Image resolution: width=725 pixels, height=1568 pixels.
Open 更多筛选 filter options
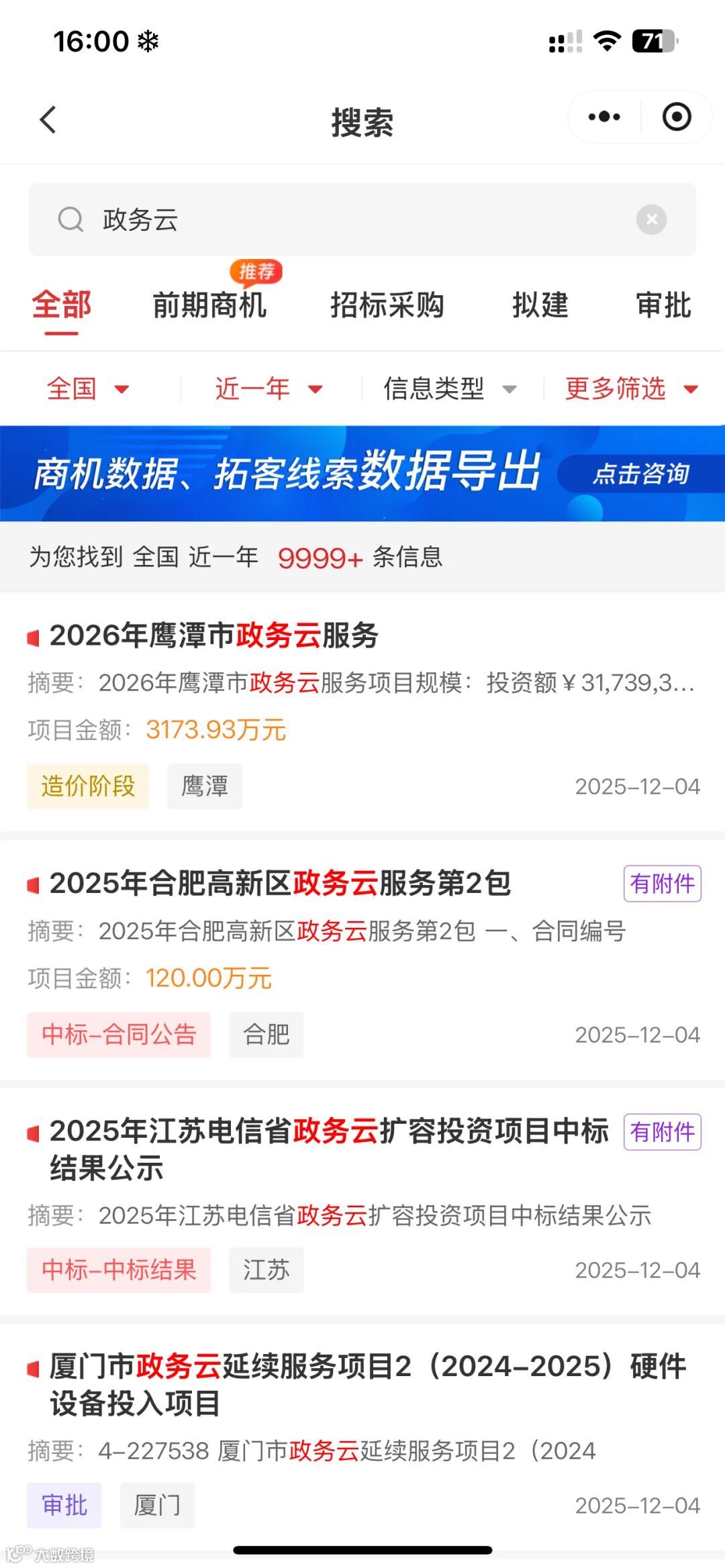631,388
